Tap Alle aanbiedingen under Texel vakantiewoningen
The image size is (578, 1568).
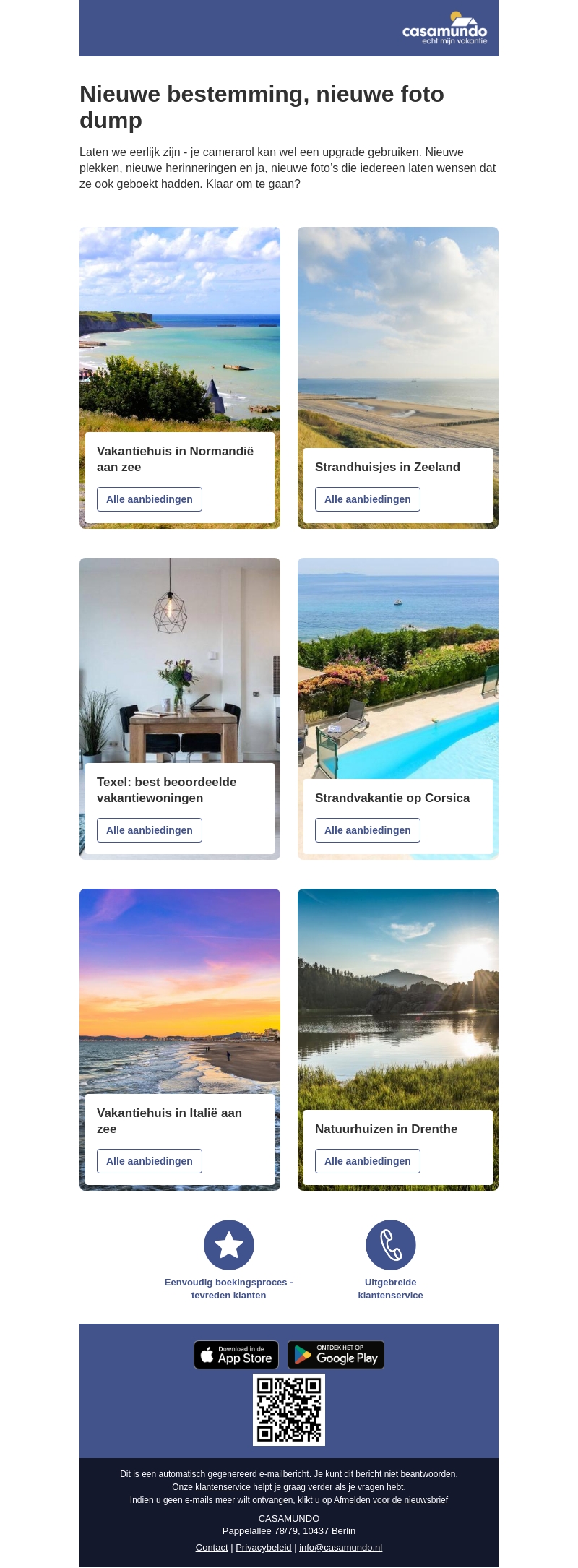tap(150, 830)
